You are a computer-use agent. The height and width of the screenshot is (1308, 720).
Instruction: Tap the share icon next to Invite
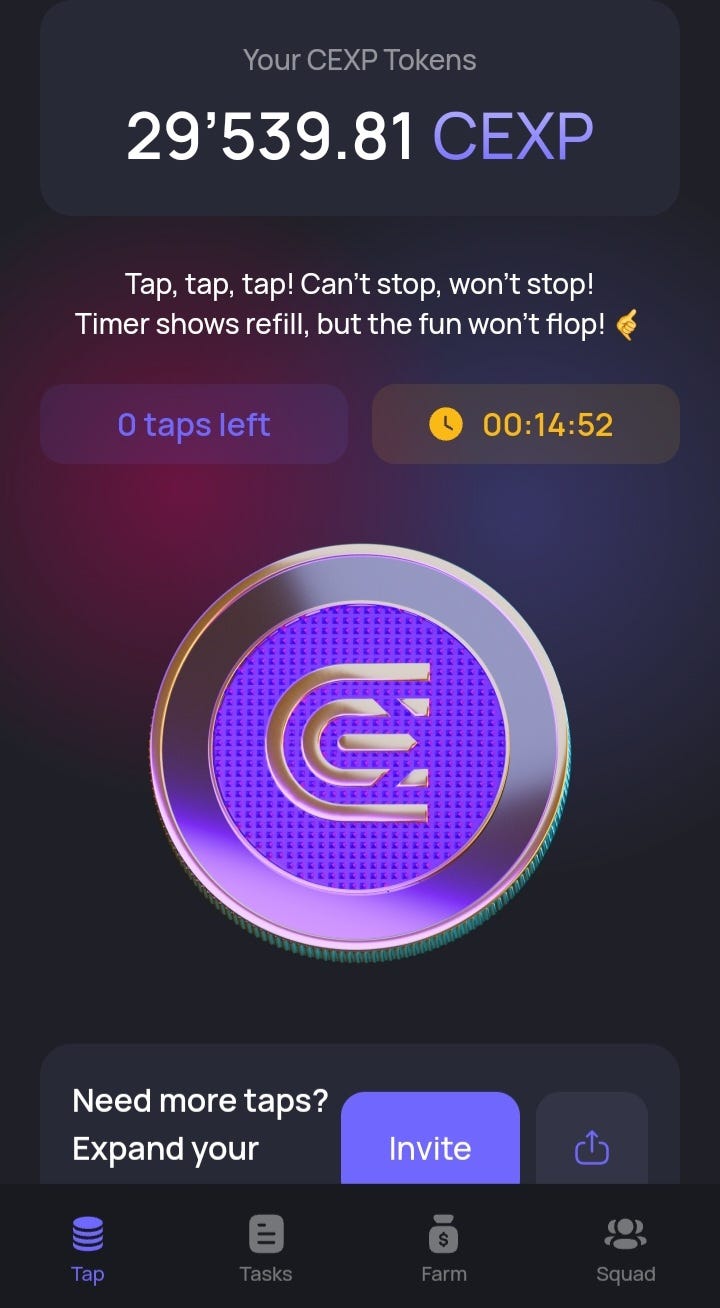coord(592,1148)
